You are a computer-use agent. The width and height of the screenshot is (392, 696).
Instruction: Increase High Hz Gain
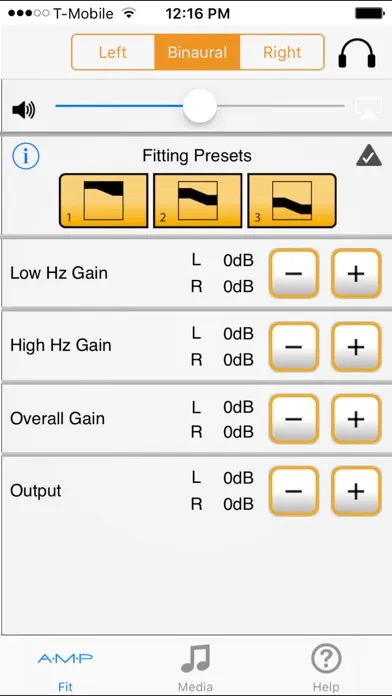pyautogui.click(x=356, y=347)
